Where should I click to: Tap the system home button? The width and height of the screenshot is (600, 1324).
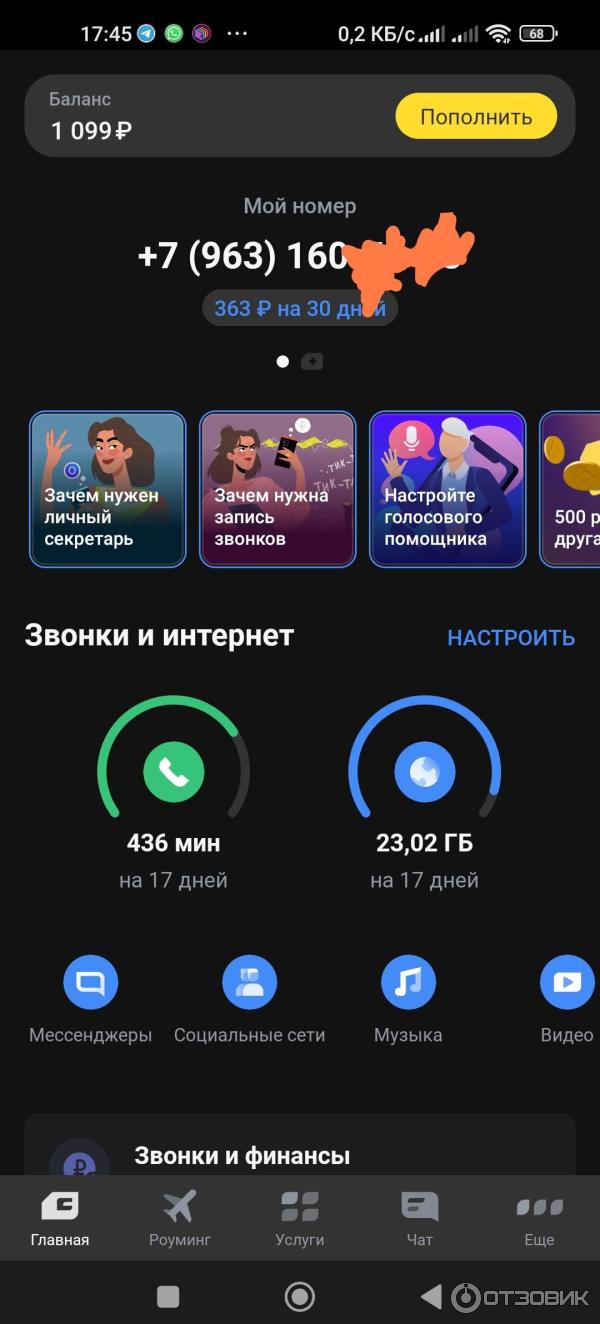coord(300,1297)
